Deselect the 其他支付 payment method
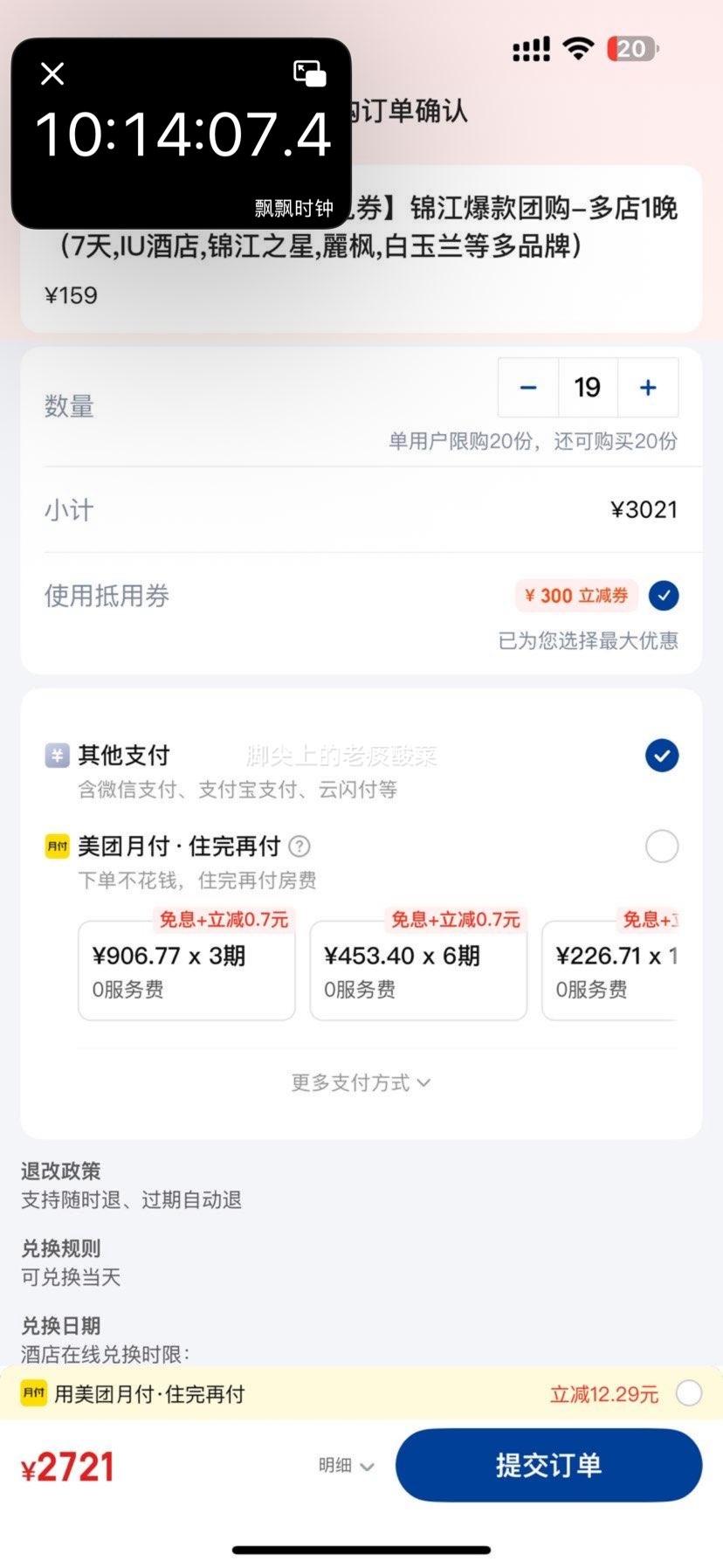Viewport: 723px width, 1568px height. pos(661,755)
